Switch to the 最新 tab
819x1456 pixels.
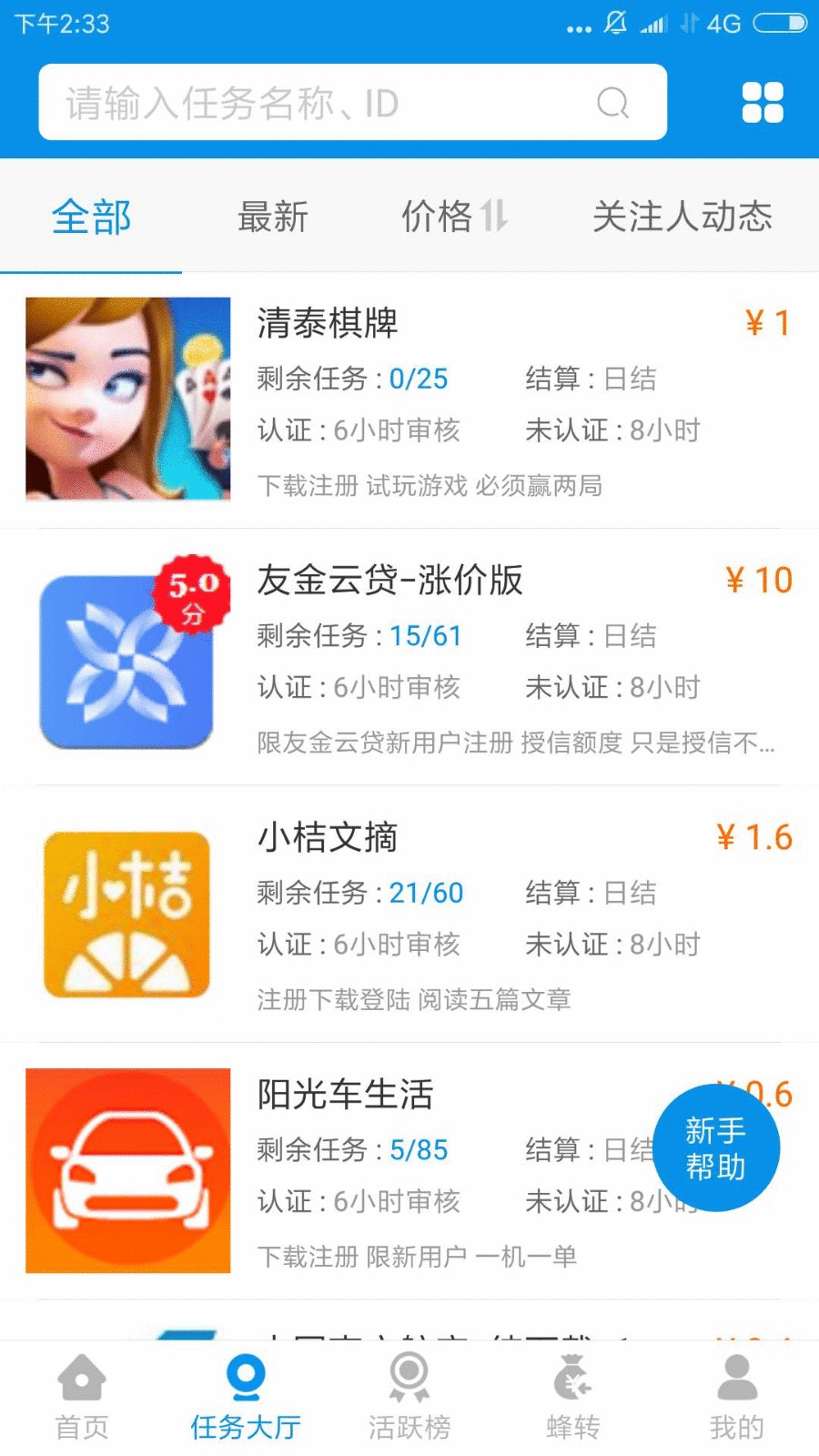tap(272, 217)
